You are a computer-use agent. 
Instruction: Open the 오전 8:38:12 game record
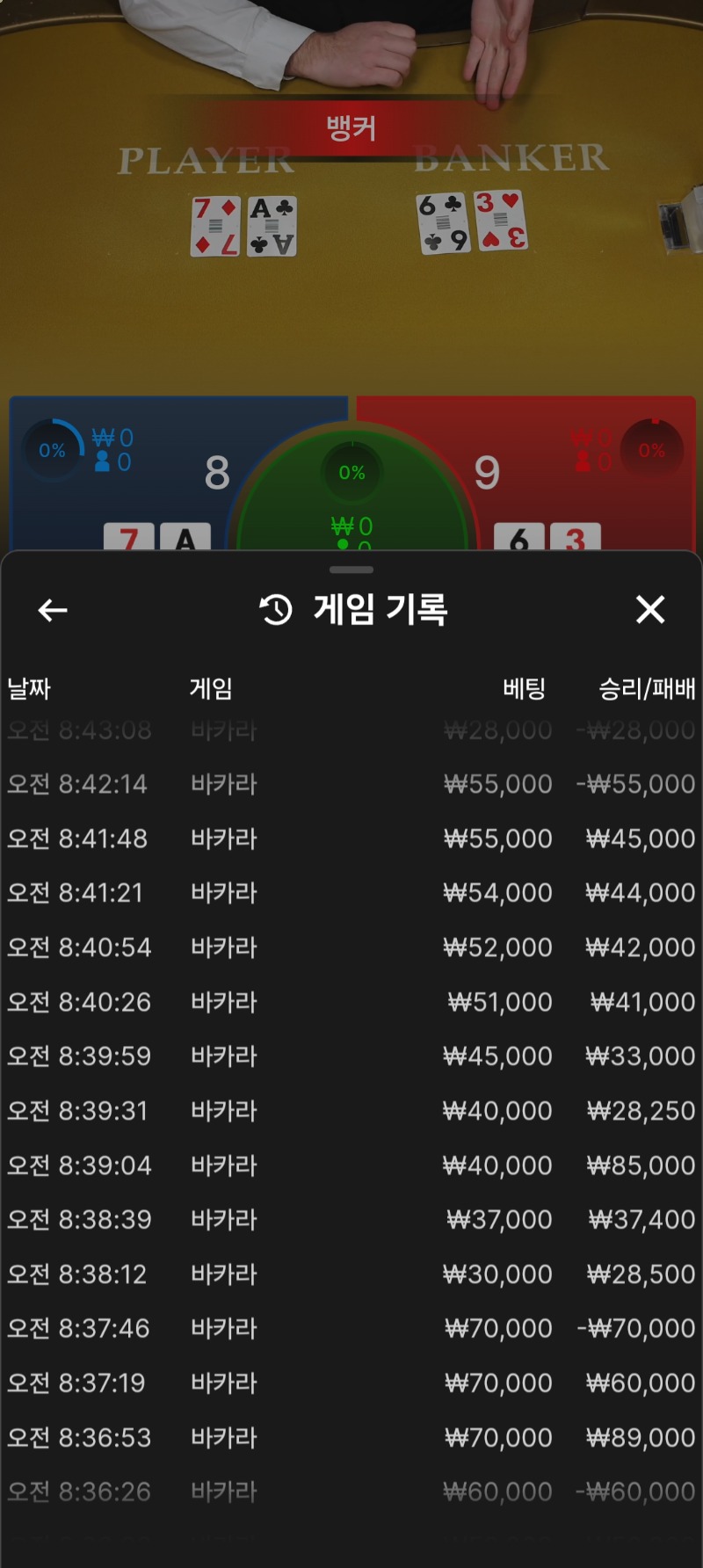pyautogui.click(x=351, y=1274)
